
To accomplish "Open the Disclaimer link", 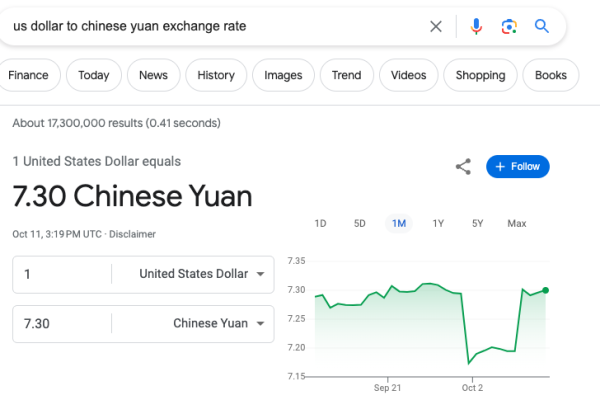I will click(132, 234).
